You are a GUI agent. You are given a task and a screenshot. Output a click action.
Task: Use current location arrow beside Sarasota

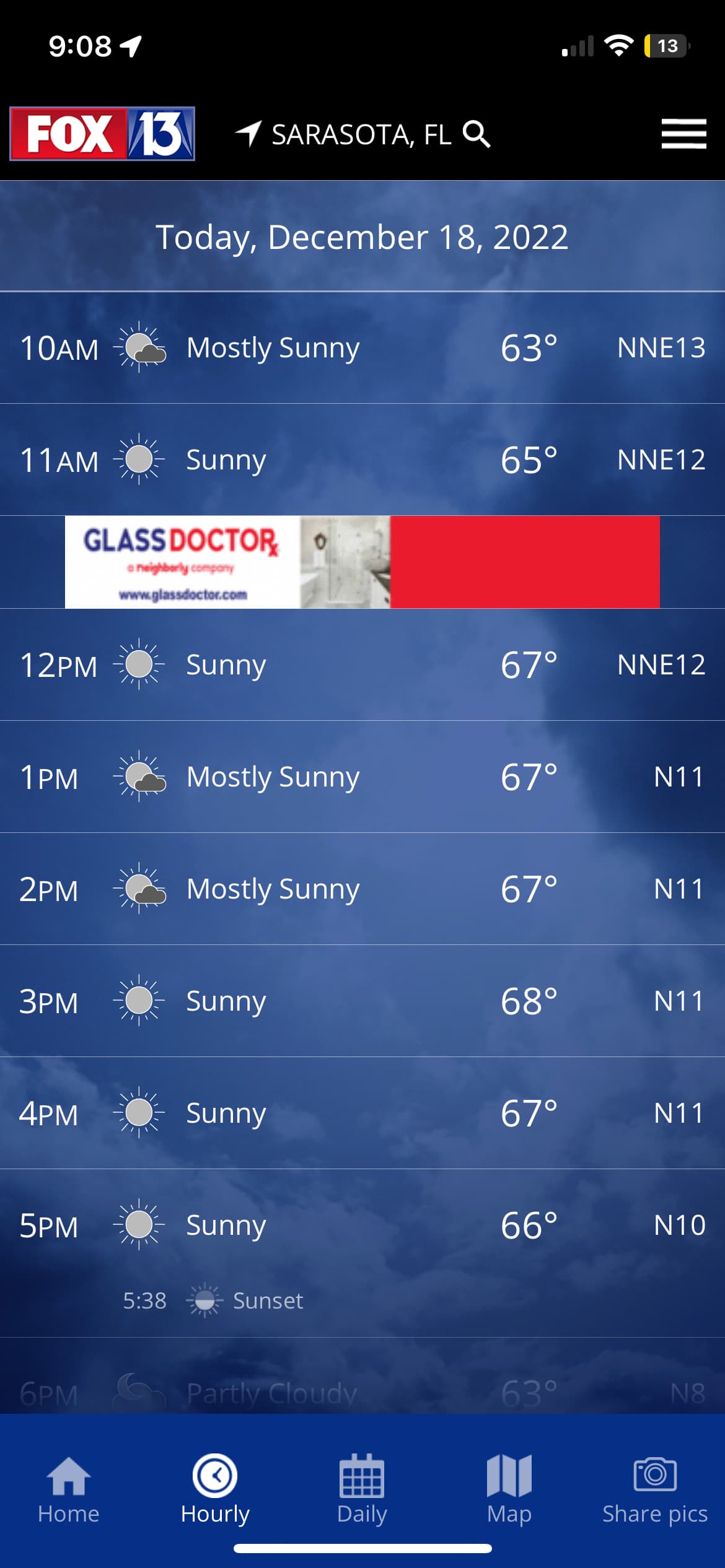click(248, 134)
